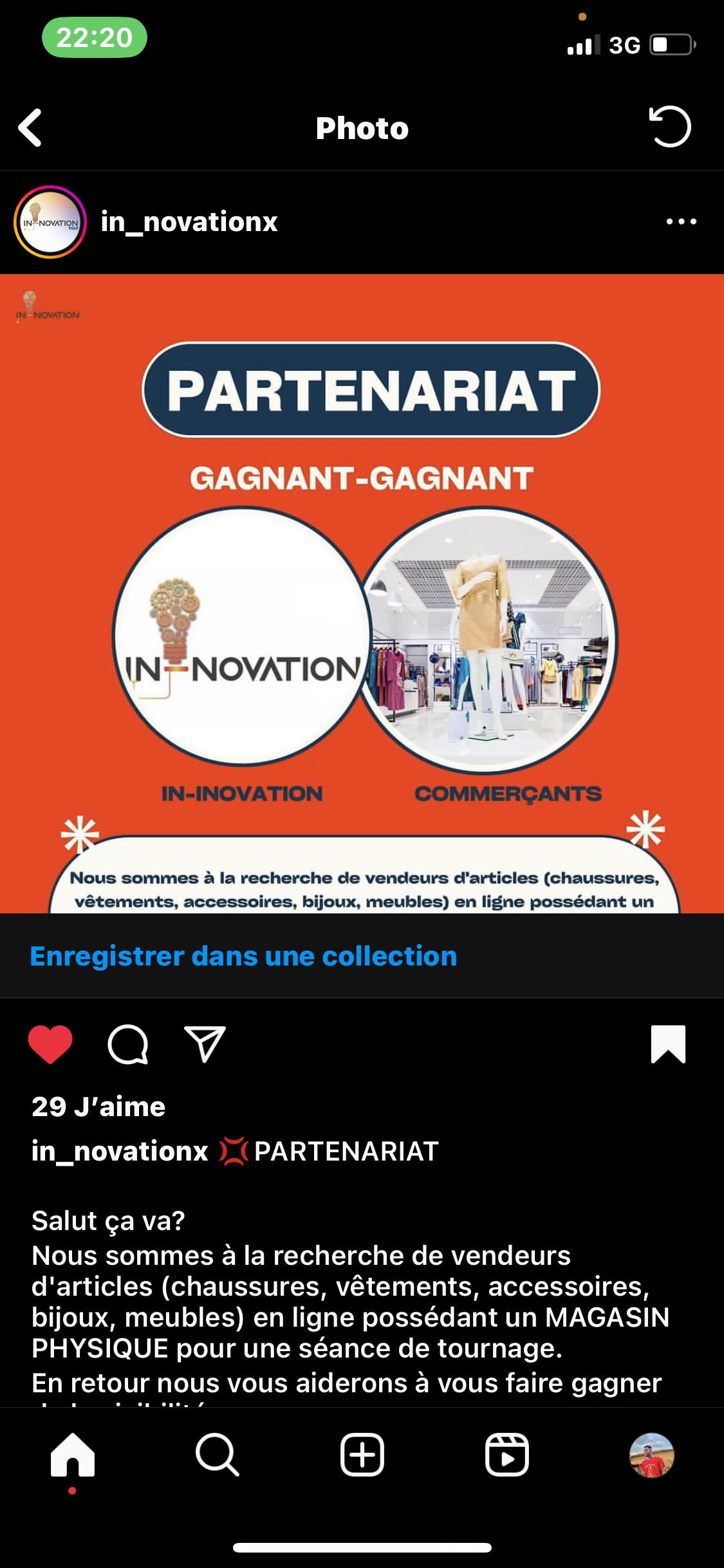Create a new post with plus icon
The image size is (724, 1568).
pyautogui.click(x=362, y=1455)
